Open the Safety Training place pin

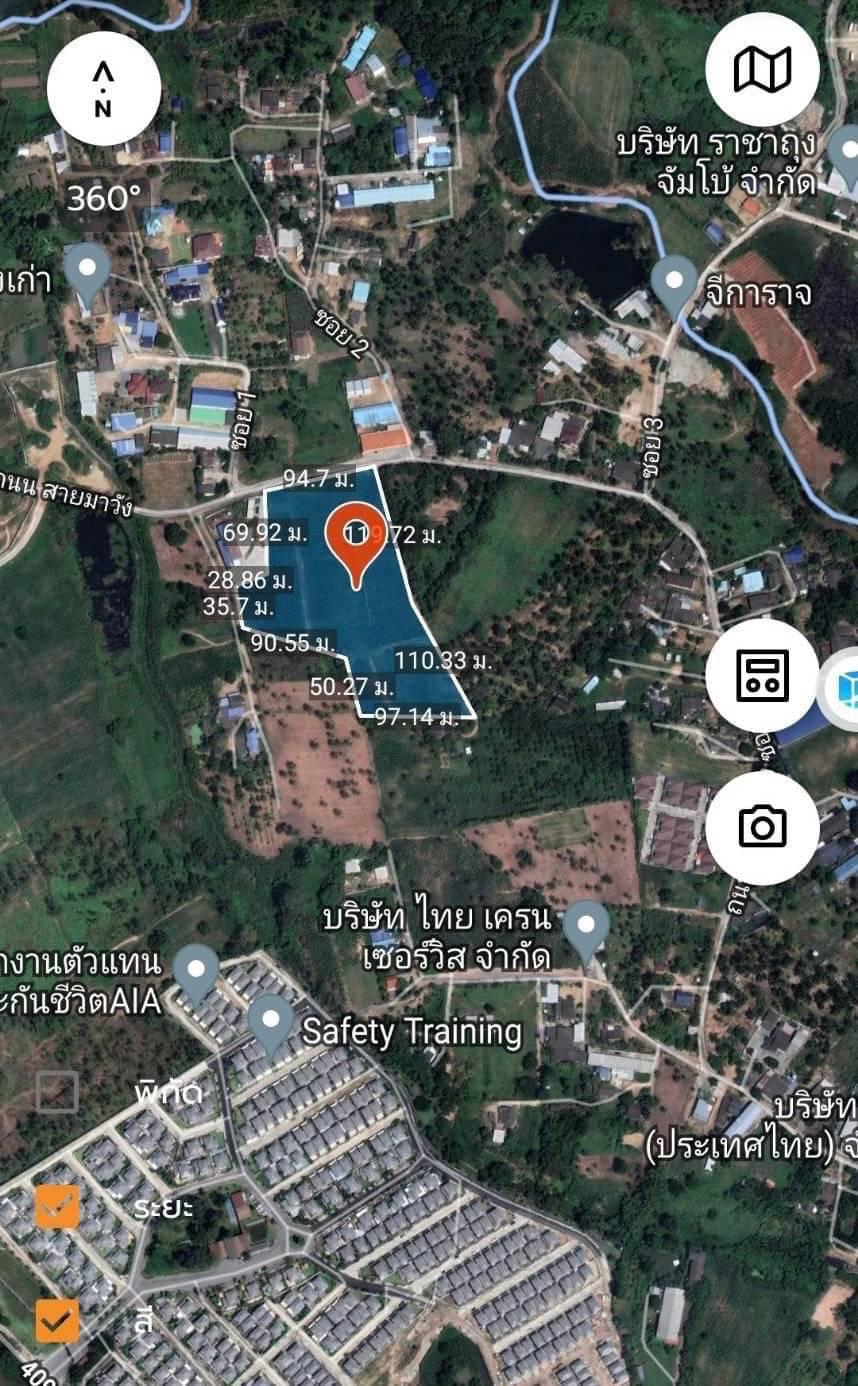point(271,1021)
